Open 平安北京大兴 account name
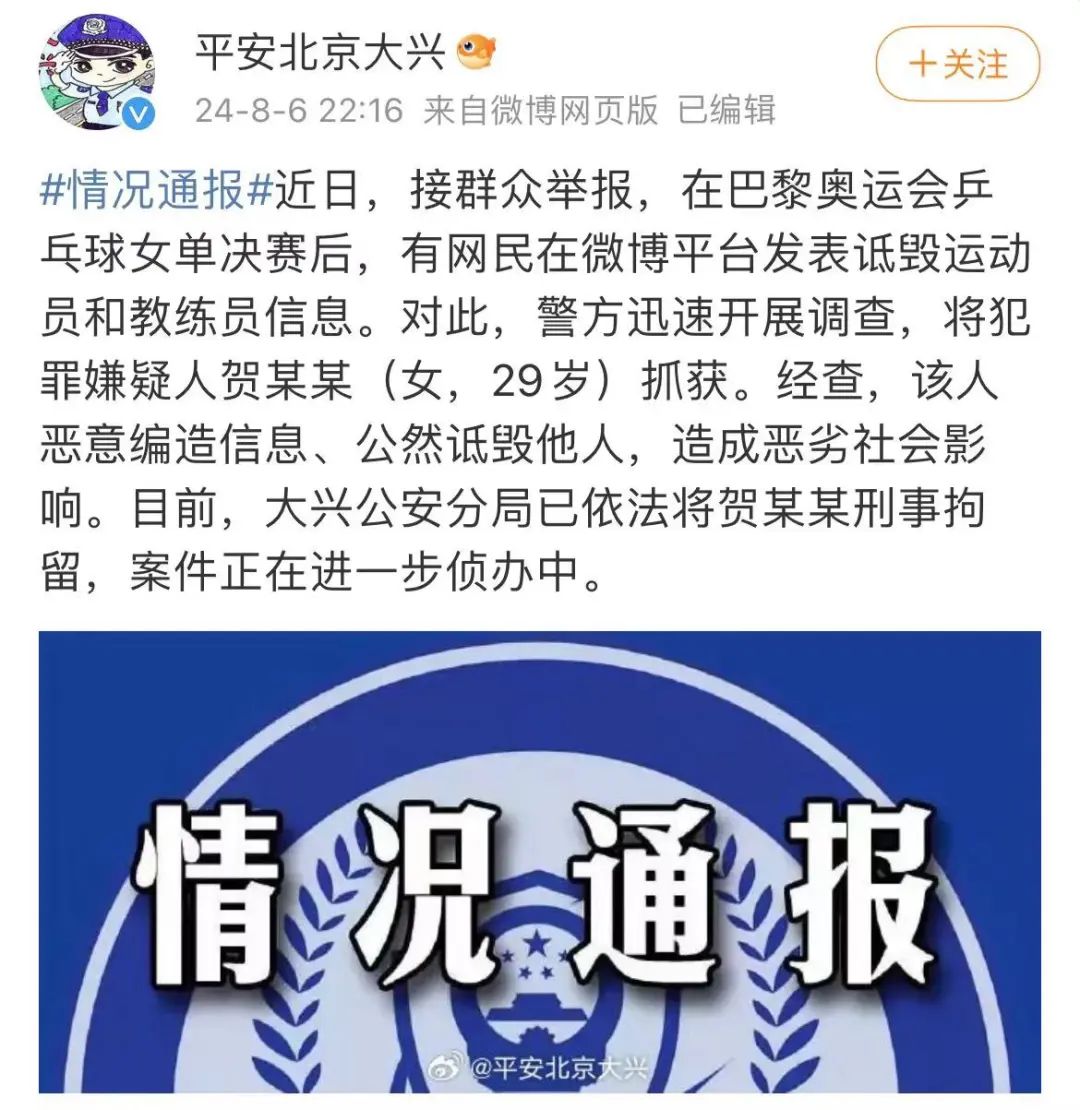1080x1110 pixels. tap(320, 52)
